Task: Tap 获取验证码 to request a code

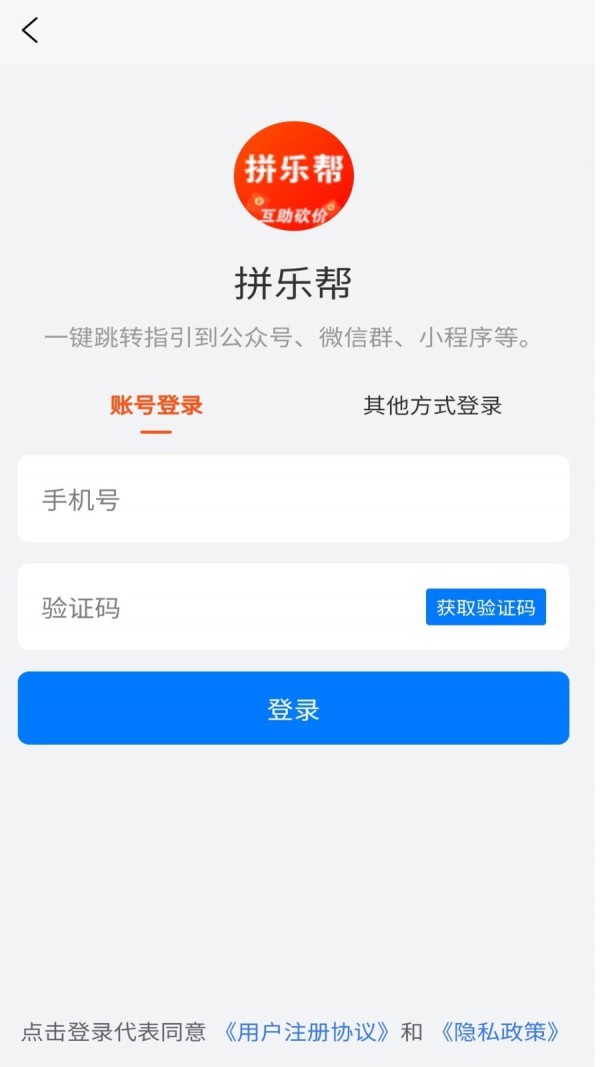Action: 485,607
